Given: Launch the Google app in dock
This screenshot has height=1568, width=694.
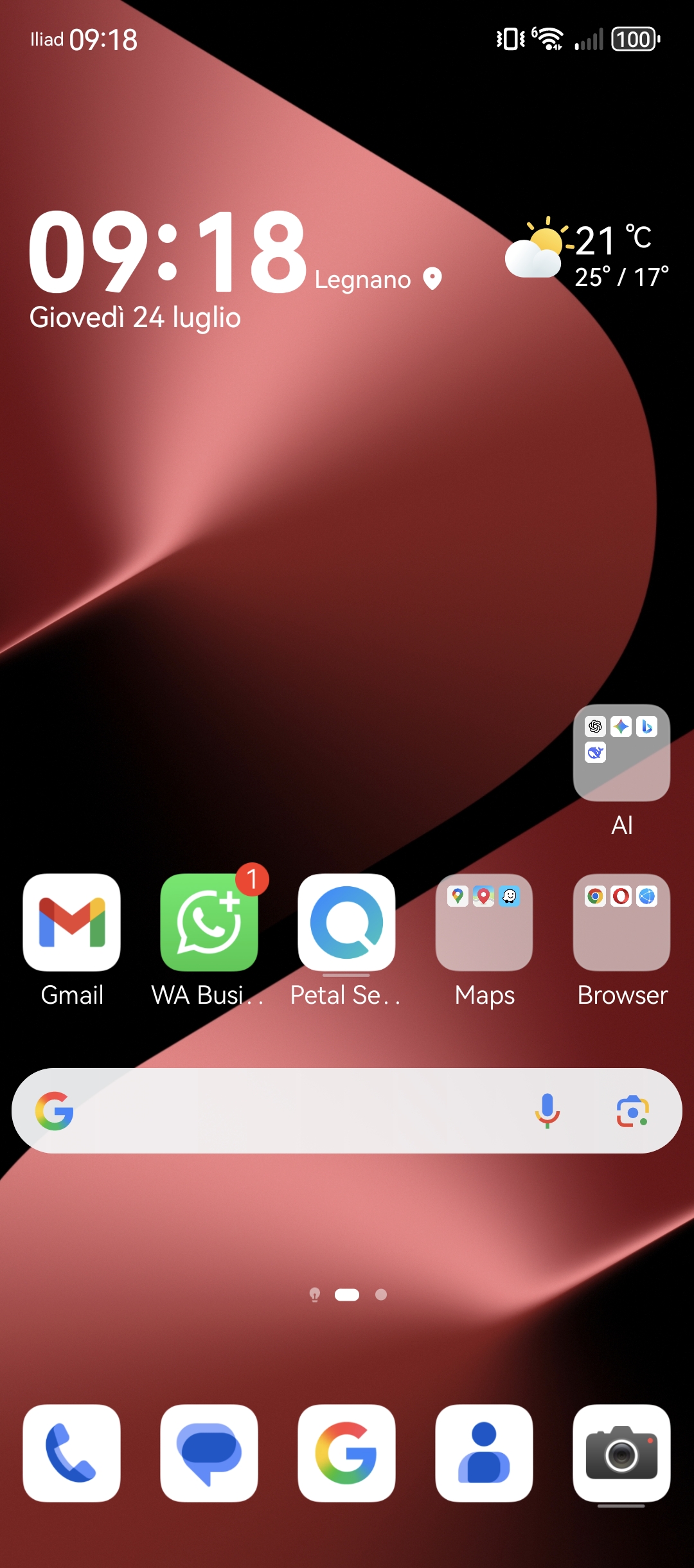Looking at the screenshot, I should pos(346,1452).
